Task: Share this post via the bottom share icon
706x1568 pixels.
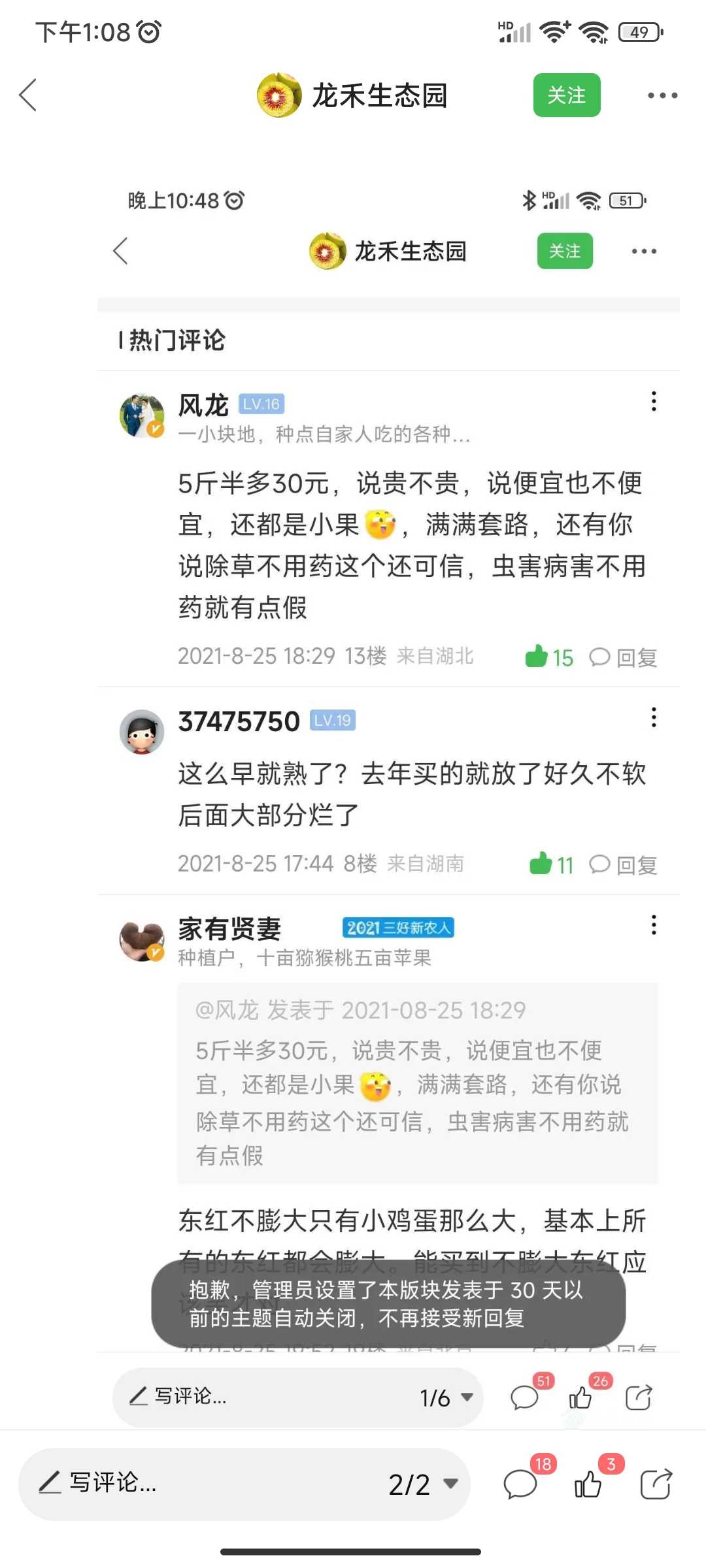Action: (656, 1484)
